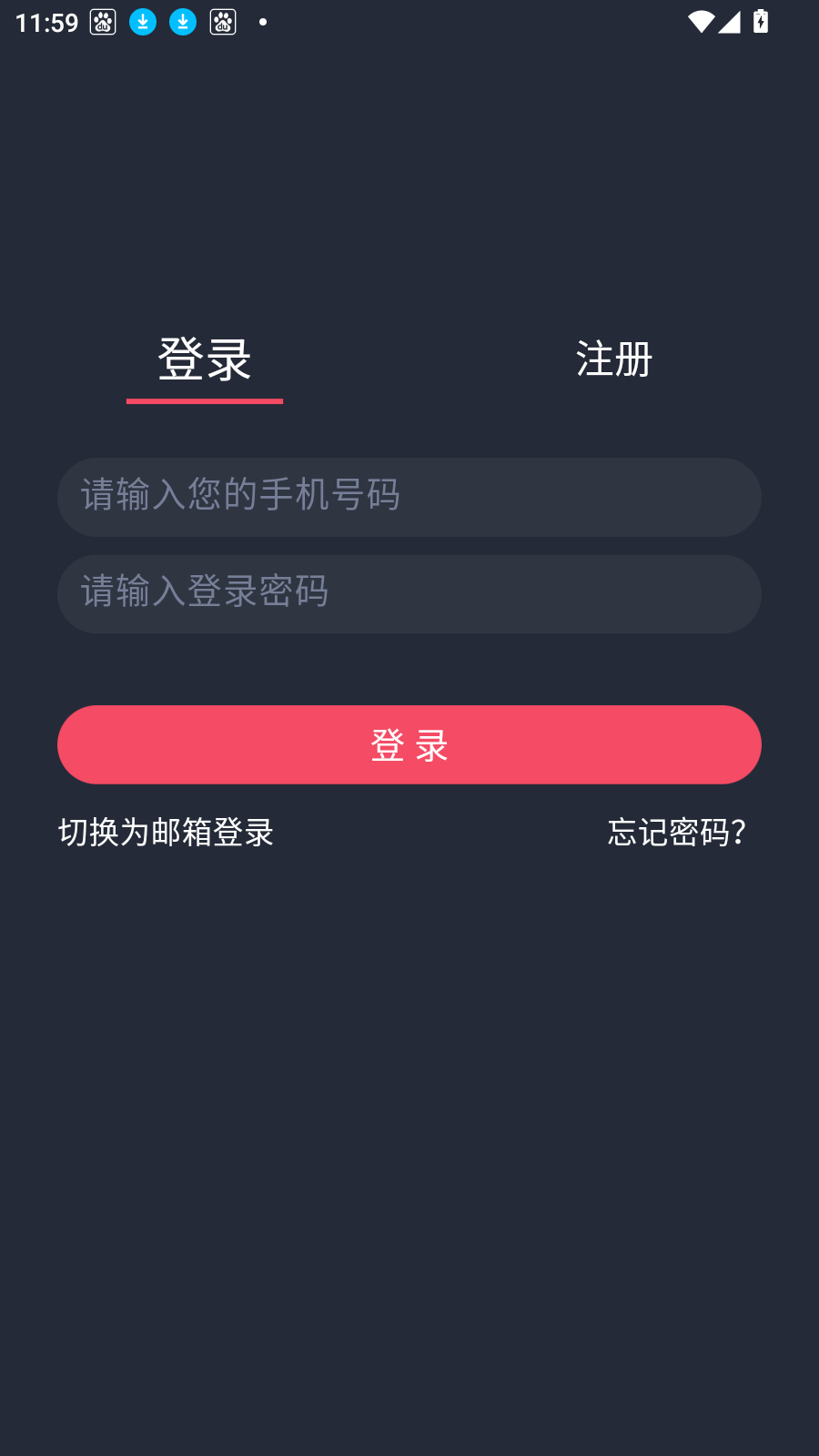Tap the leftmost Baidu notification icon
Image resolution: width=819 pixels, height=1456 pixels.
click(102, 21)
